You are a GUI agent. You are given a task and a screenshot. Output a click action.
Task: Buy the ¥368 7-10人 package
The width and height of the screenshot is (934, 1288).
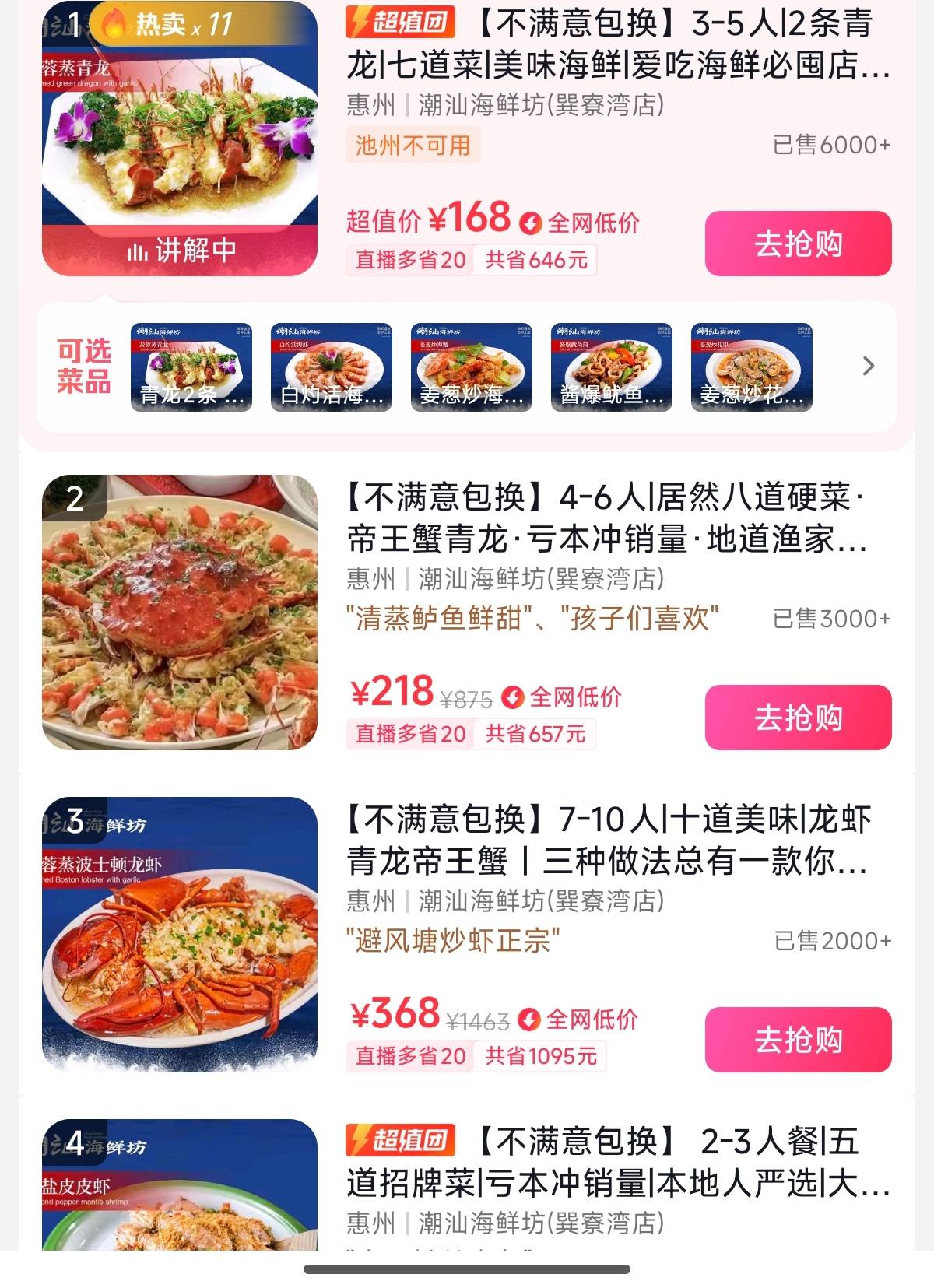tap(798, 1040)
